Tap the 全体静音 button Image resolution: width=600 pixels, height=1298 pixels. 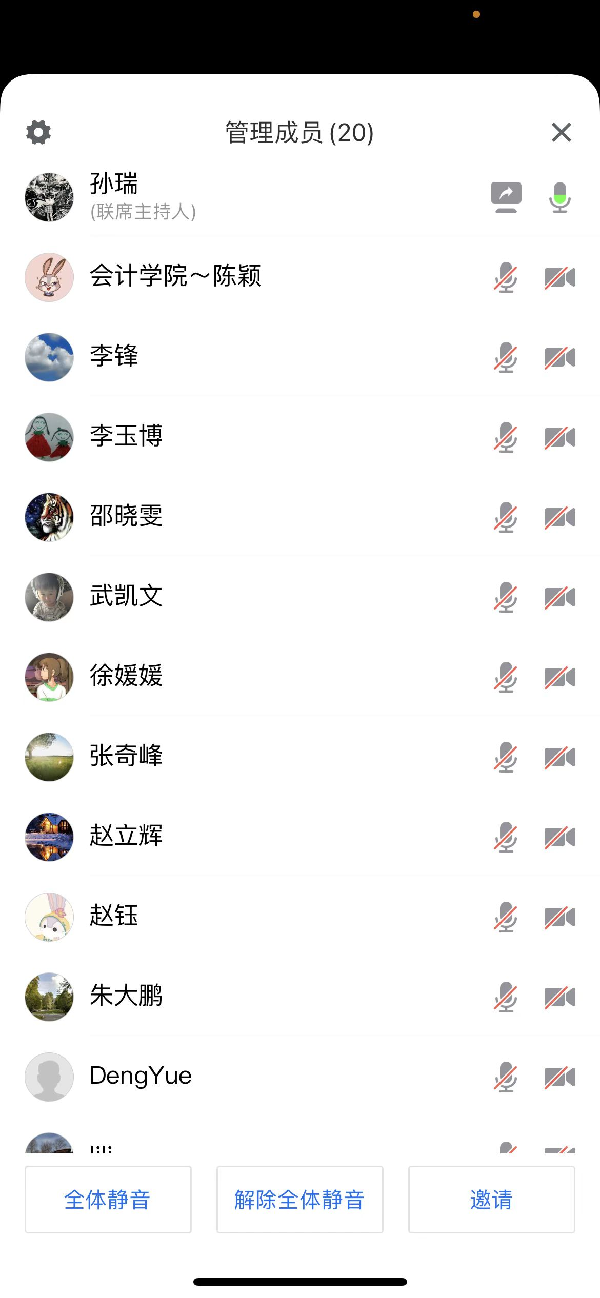click(x=108, y=1199)
